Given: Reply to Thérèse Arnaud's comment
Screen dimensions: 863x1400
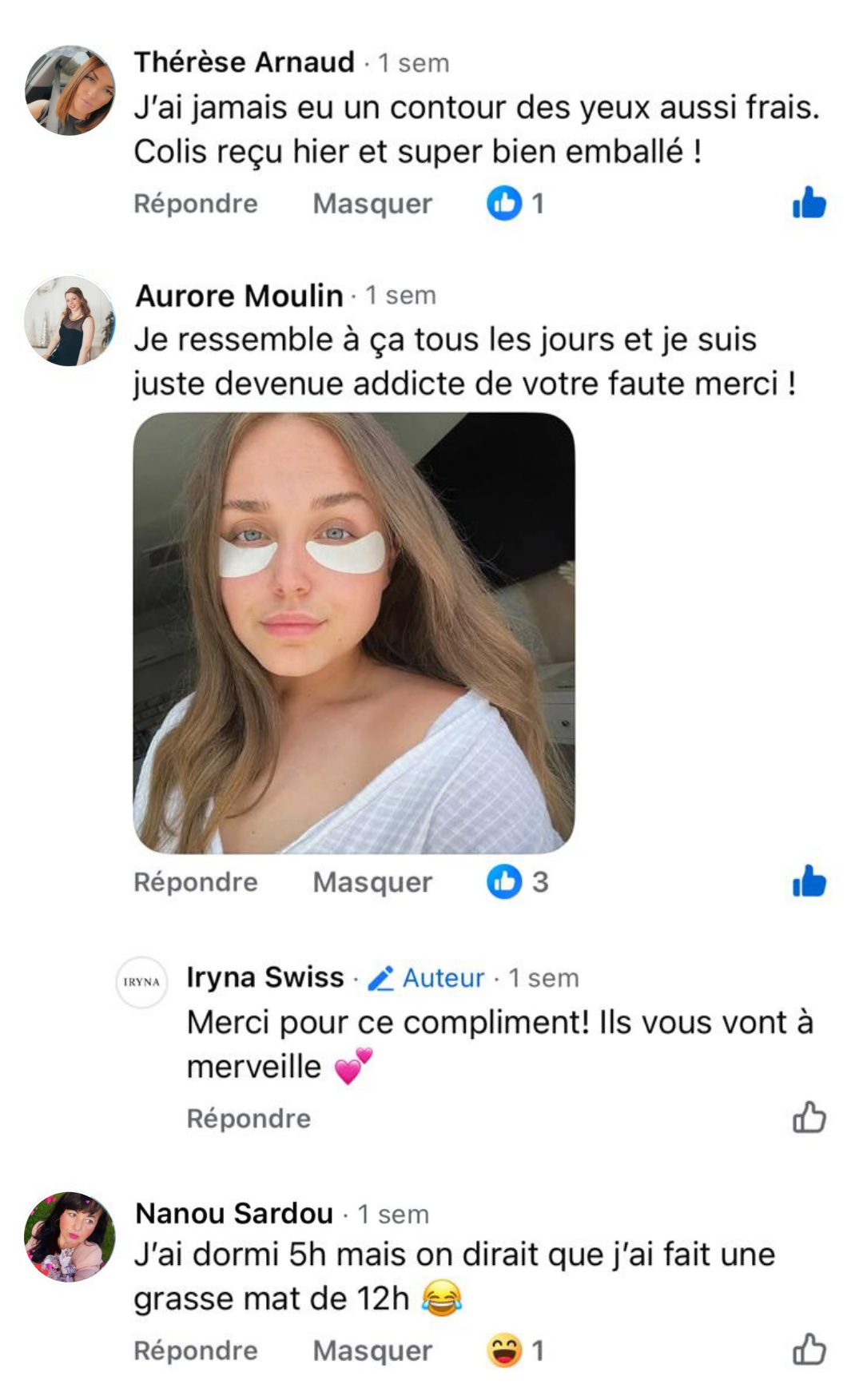Looking at the screenshot, I should (196, 204).
